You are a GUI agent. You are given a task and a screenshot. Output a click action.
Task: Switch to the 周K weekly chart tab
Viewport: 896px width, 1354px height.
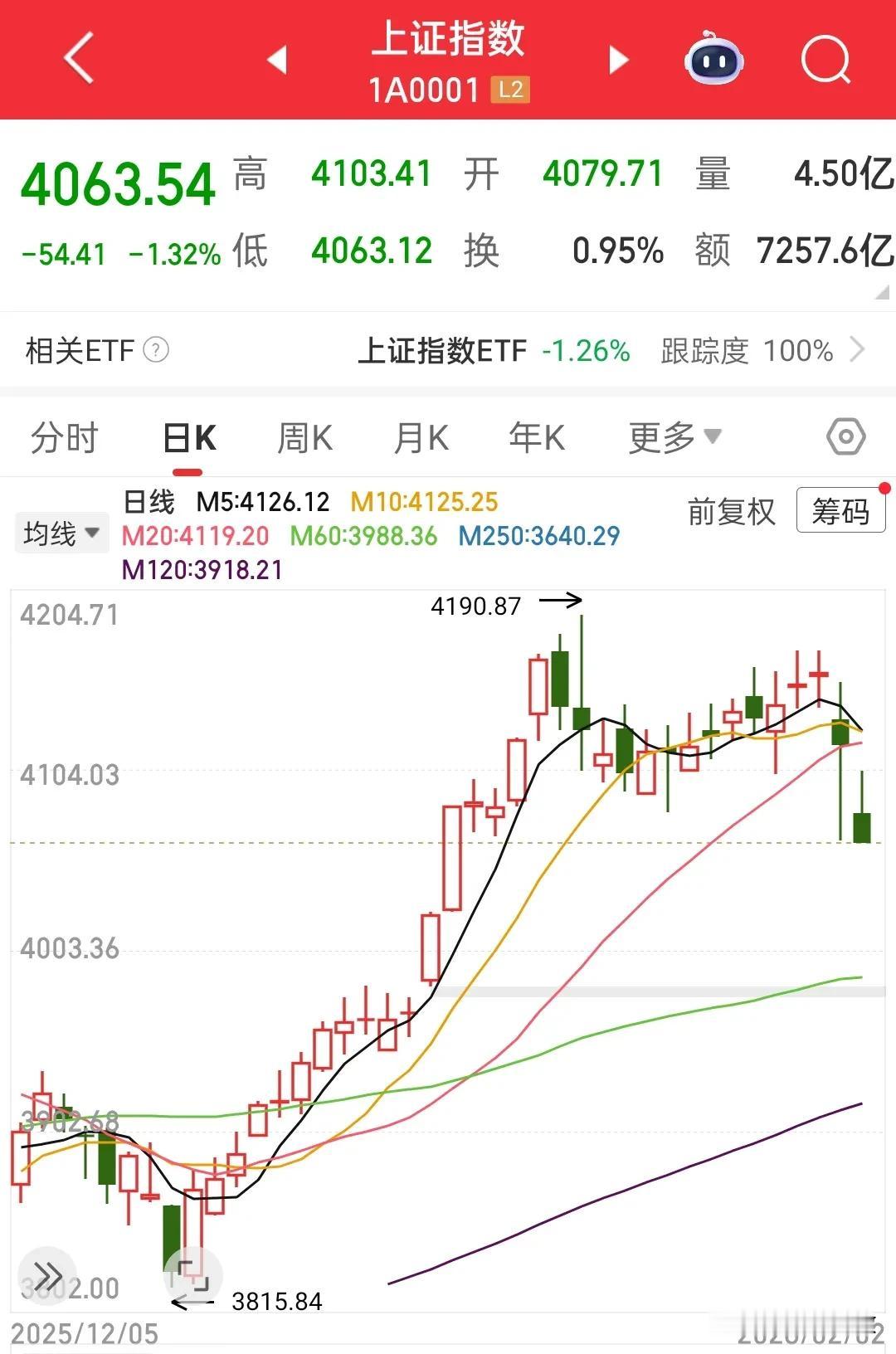pos(304,436)
